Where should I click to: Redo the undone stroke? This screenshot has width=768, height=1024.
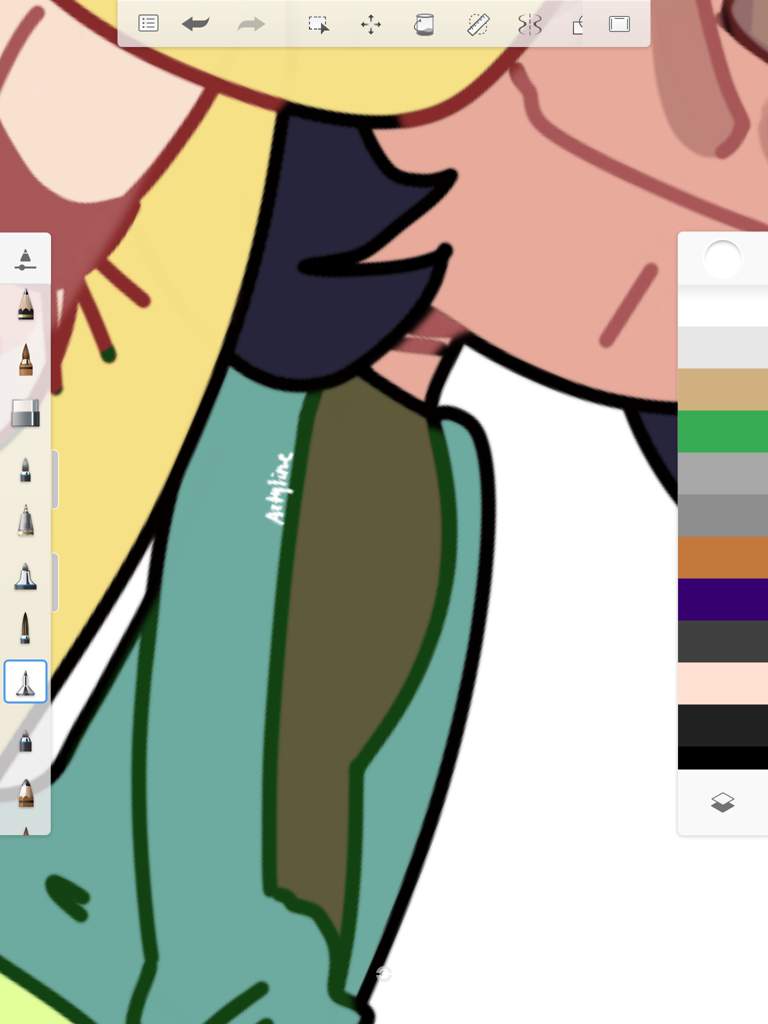(251, 23)
